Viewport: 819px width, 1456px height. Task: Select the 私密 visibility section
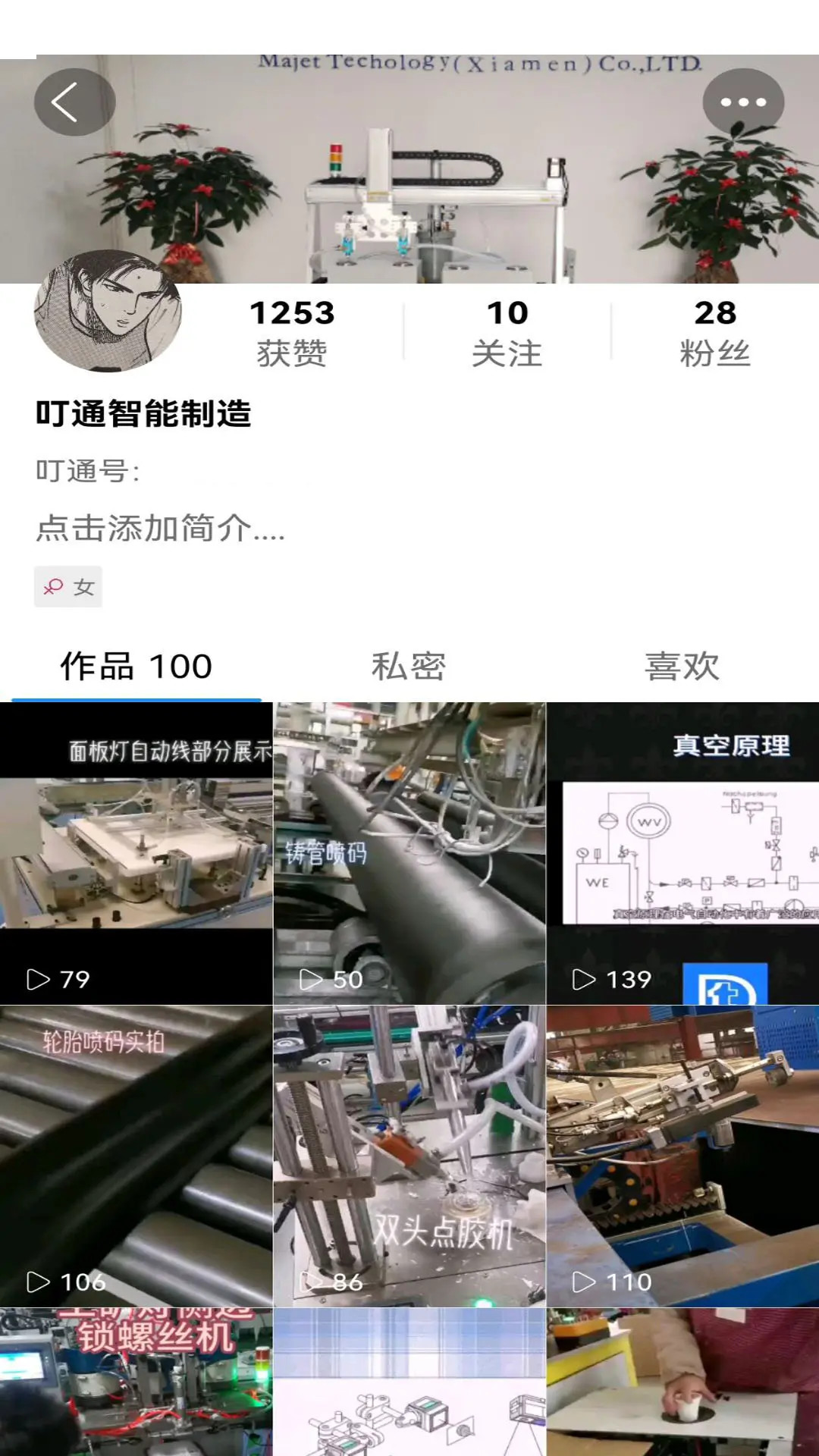[x=409, y=665]
